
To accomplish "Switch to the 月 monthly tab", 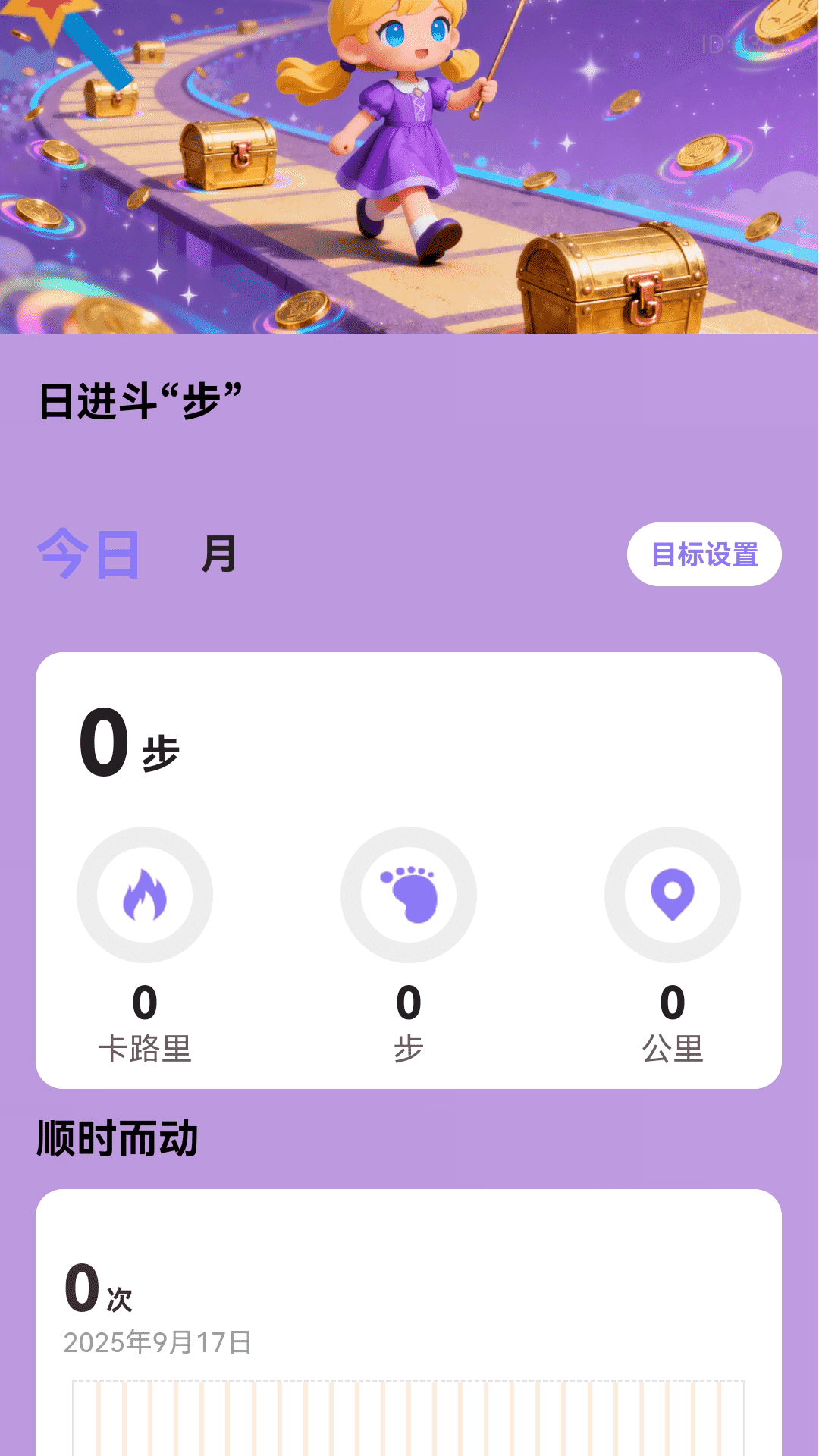I will click(x=218, y=555).
